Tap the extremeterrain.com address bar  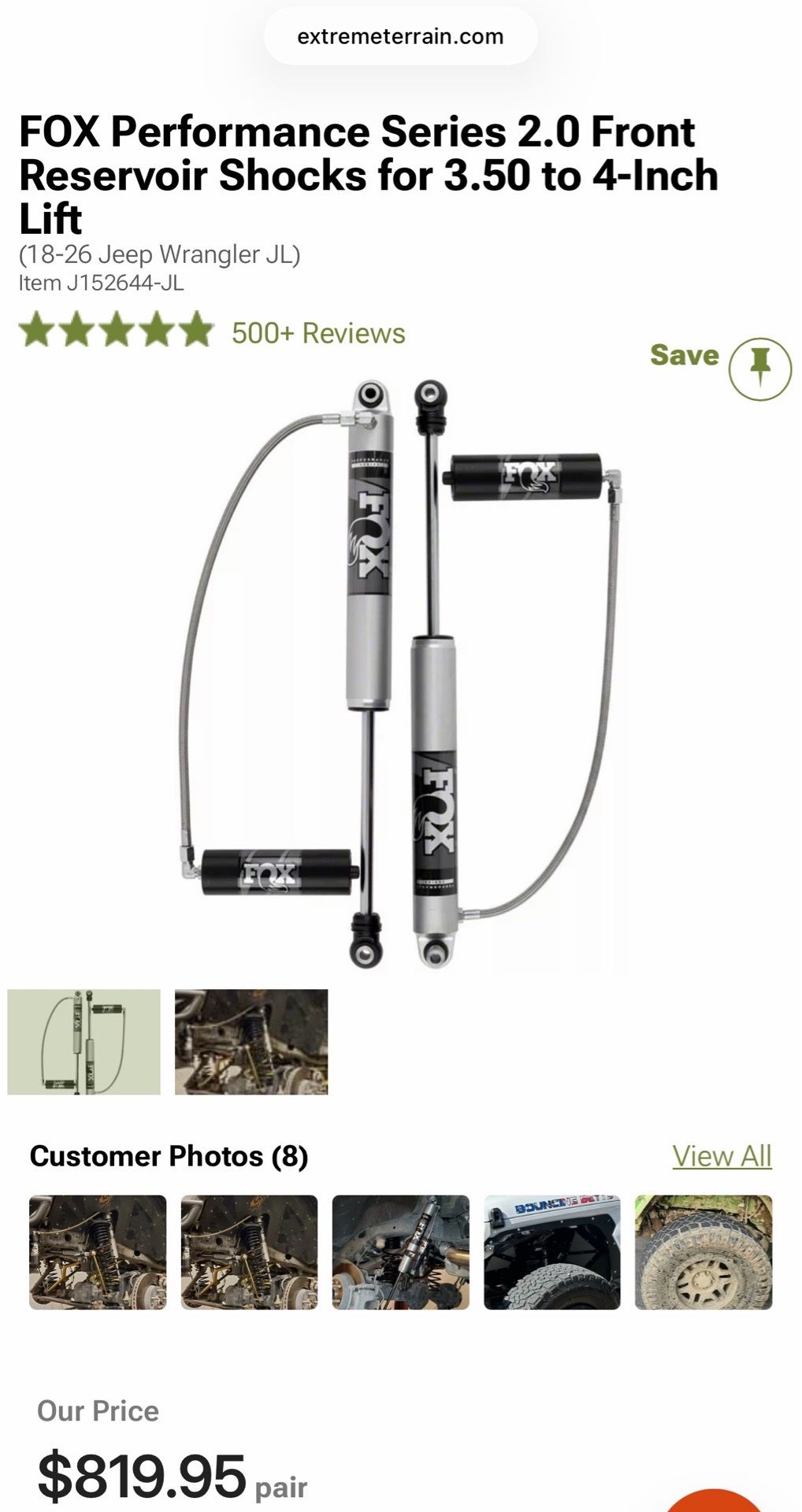coord(400,36)
